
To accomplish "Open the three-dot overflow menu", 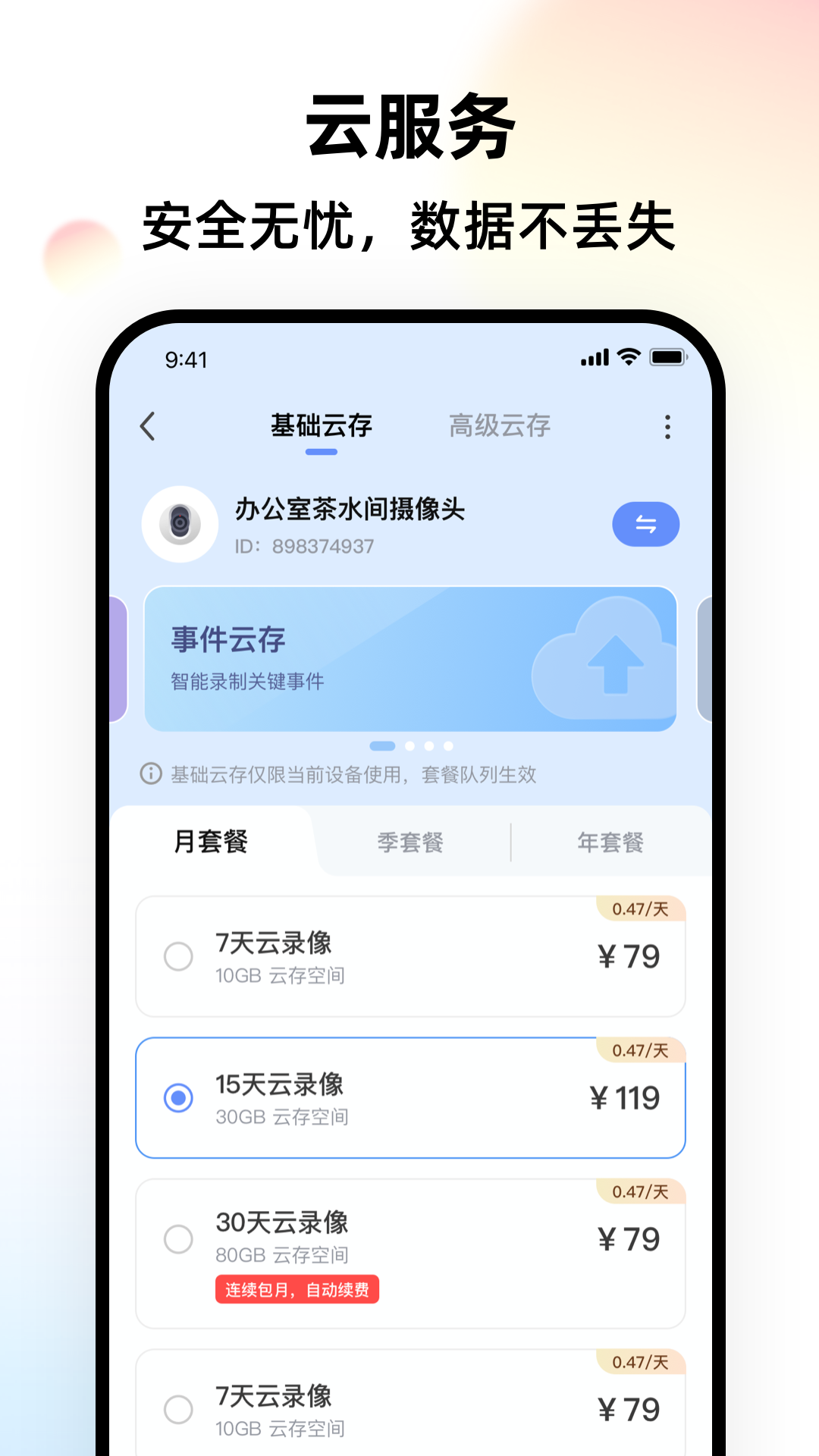I will tap(667, 428).
